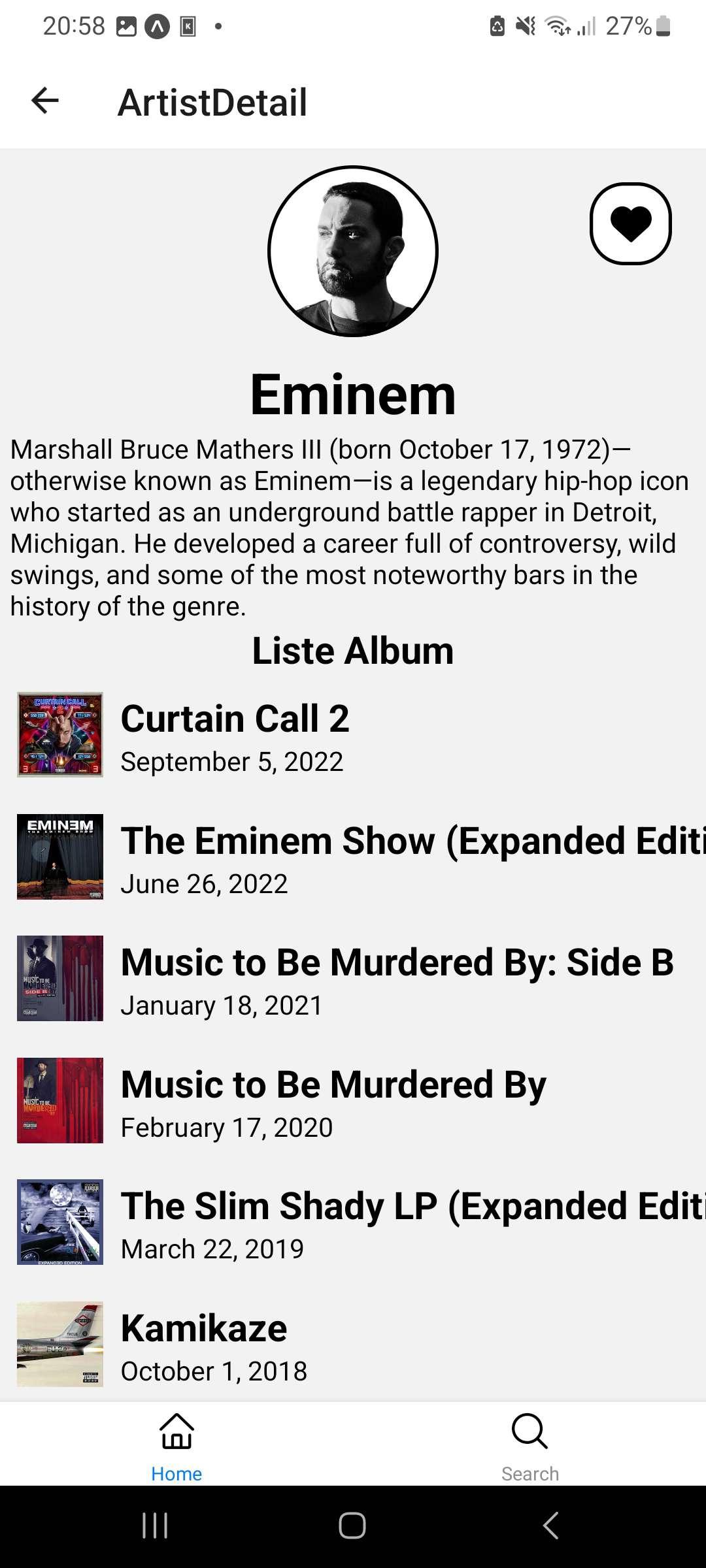Switch to the Home tab

coord(176,1444)
